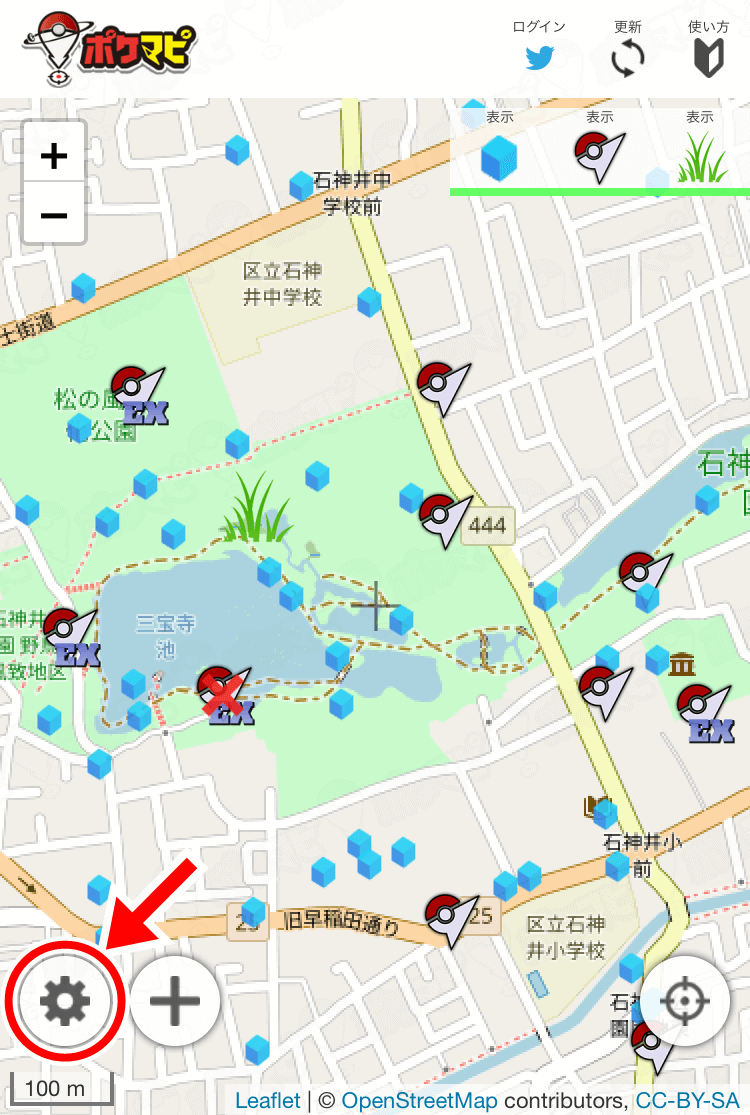Toggle display of blue PokéStop cubes
Screen dimensions: 750x1115
(499, 152)
